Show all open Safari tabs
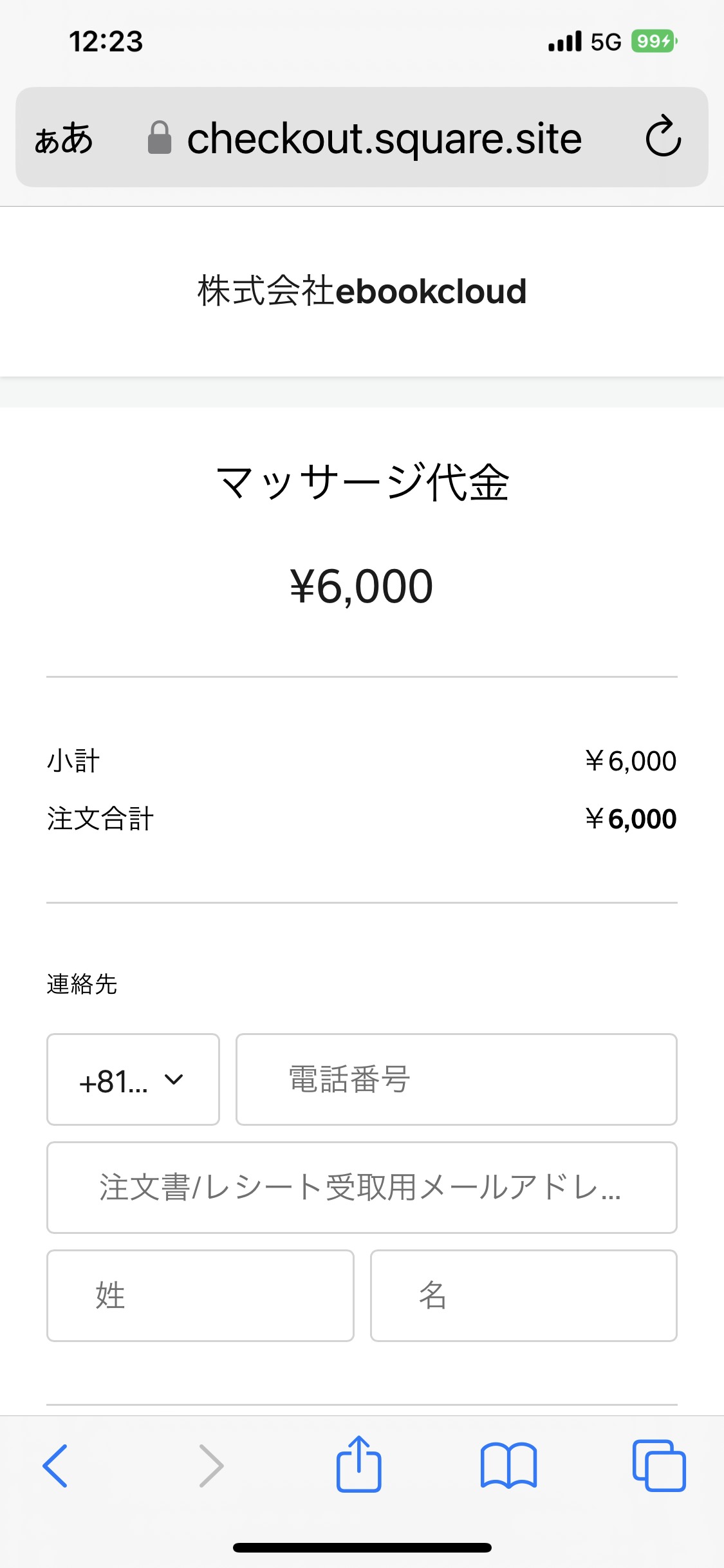Image resolution: width=724 pixels, height=1568 pixels. [x=659, y=1466]
